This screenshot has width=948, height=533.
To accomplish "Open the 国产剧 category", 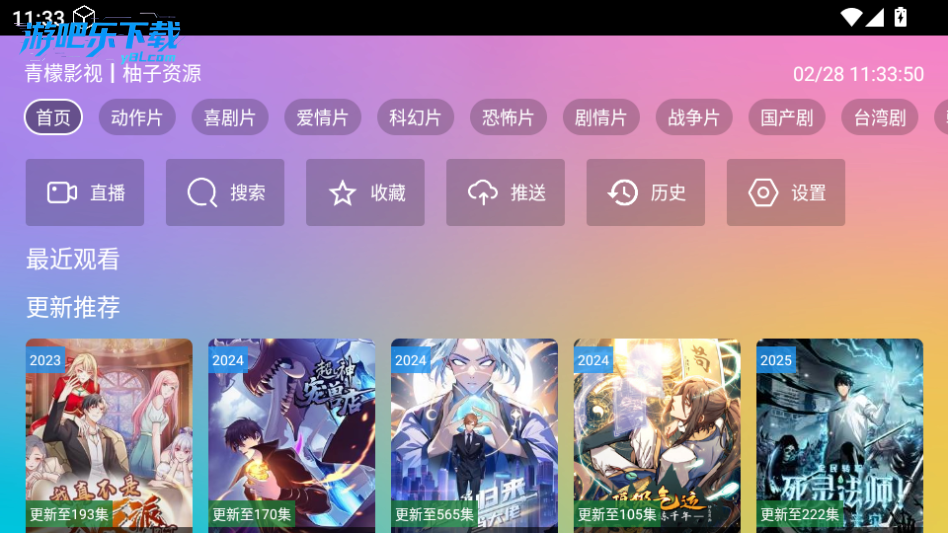I will point(787,117).
